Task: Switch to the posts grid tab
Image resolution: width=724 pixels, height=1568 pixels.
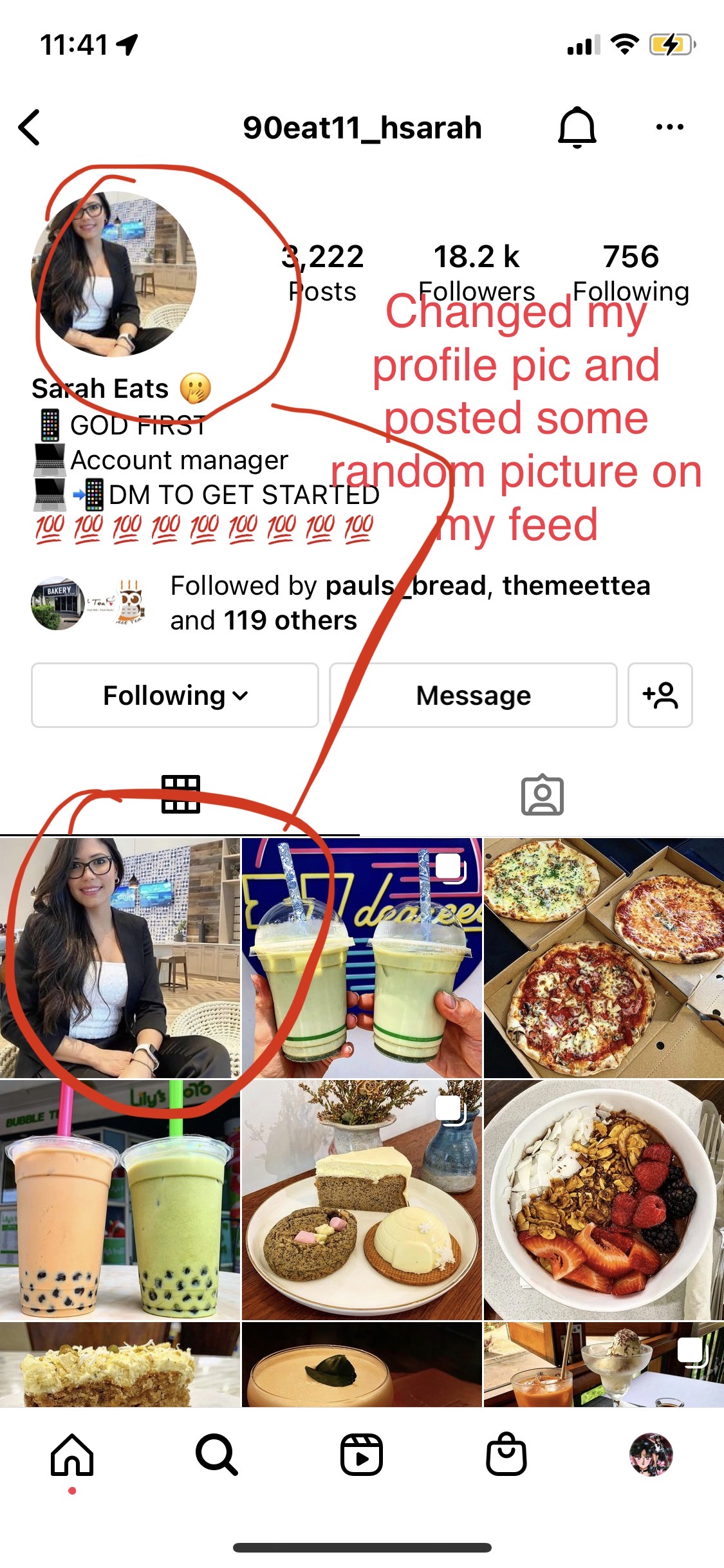Action: (181, 795)
